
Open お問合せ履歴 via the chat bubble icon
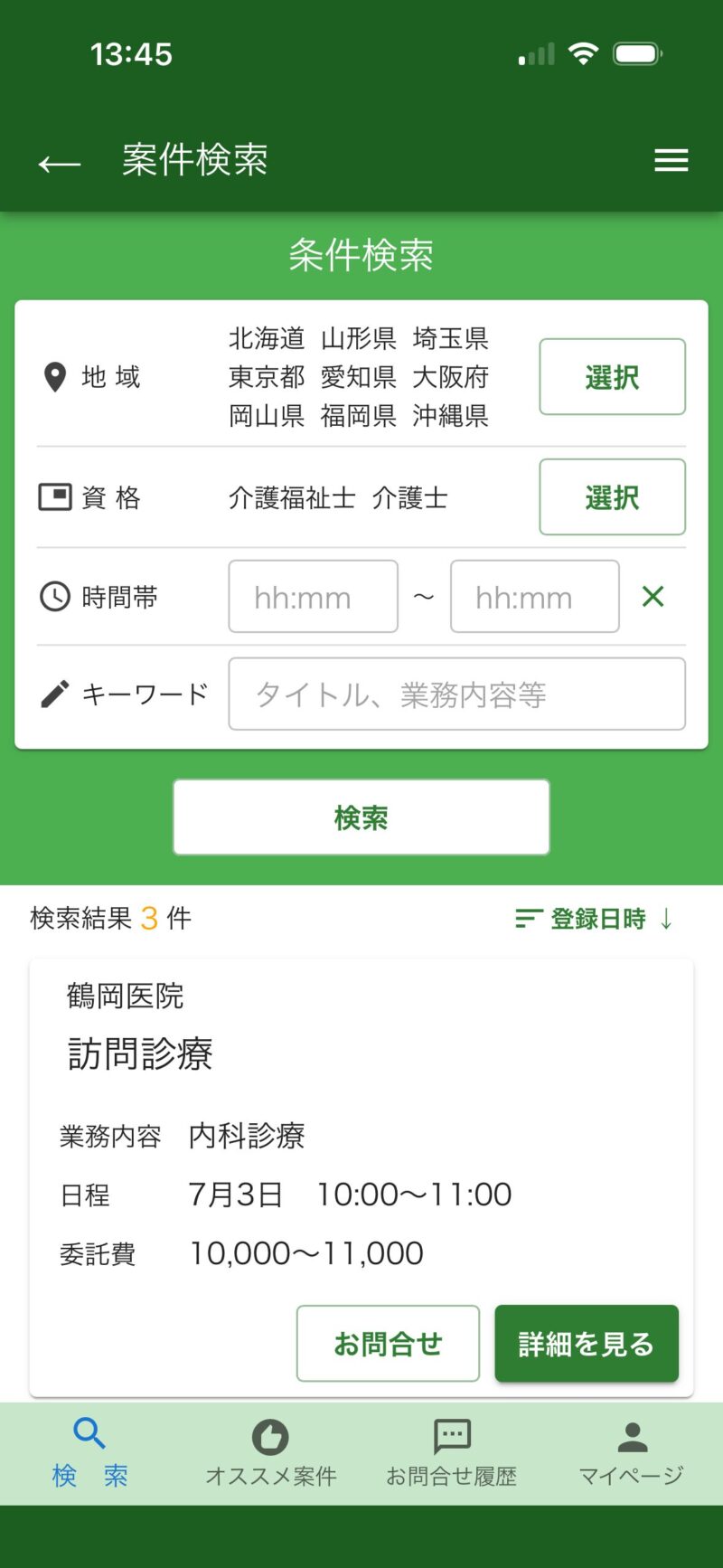[450, 1436]
